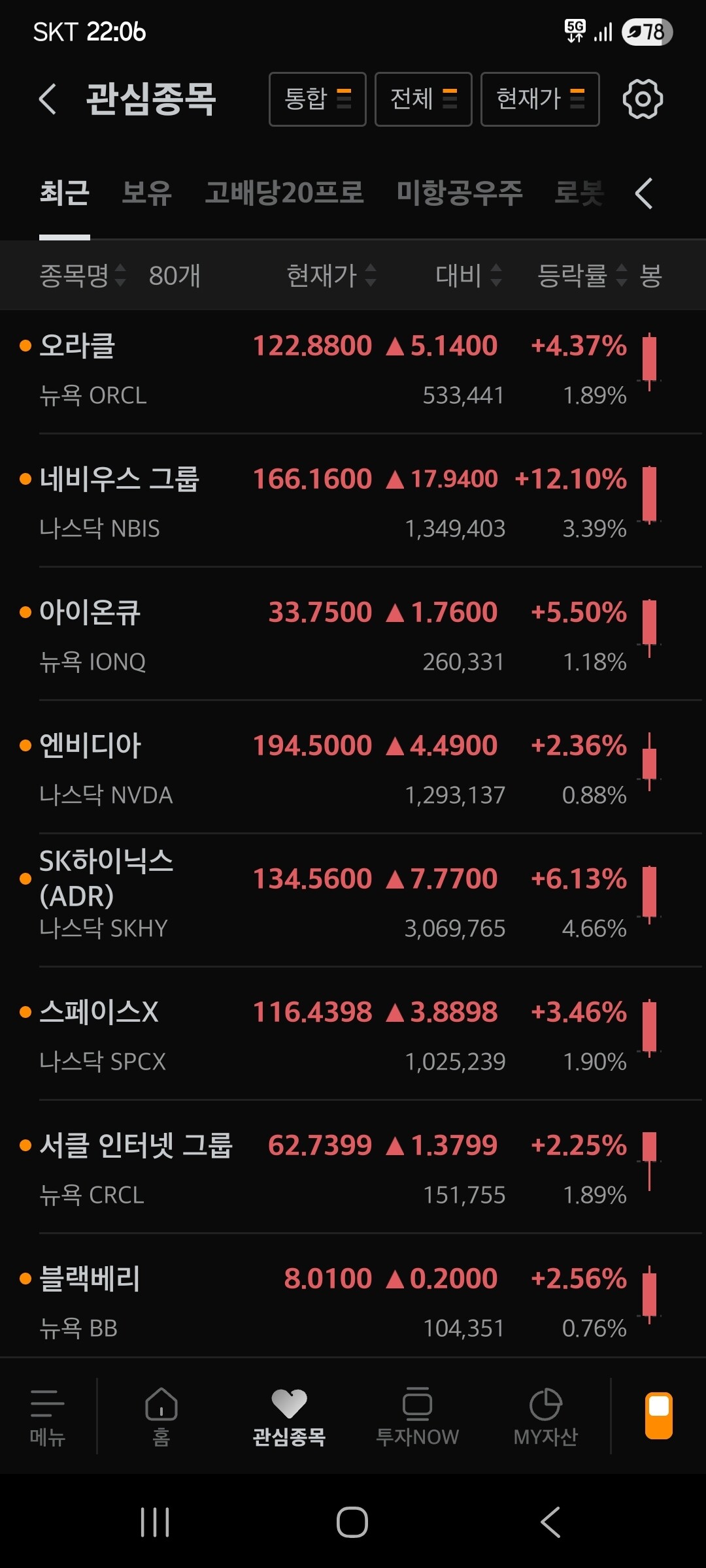Screen dimensions: 706x1568
Task: Go back from the 관심종목 screen
Action: pyautogui.click(x=48, y=99)
